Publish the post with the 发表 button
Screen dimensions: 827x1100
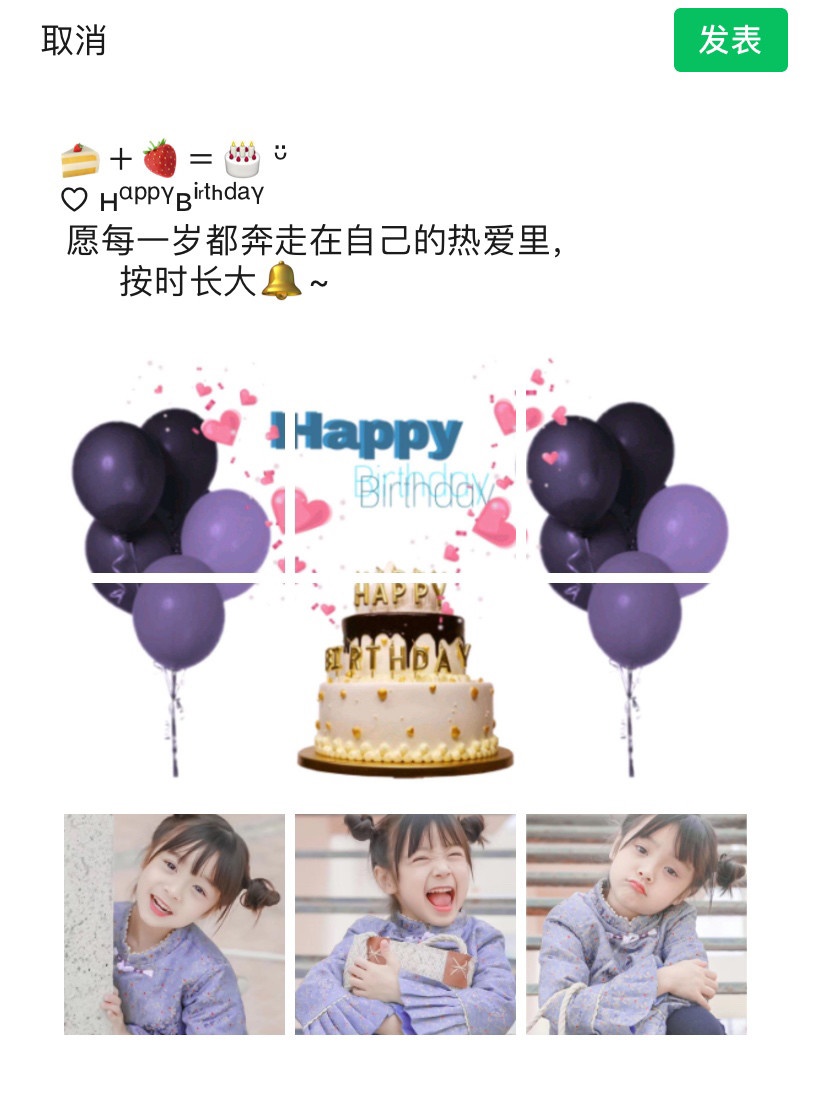point(730,41)
